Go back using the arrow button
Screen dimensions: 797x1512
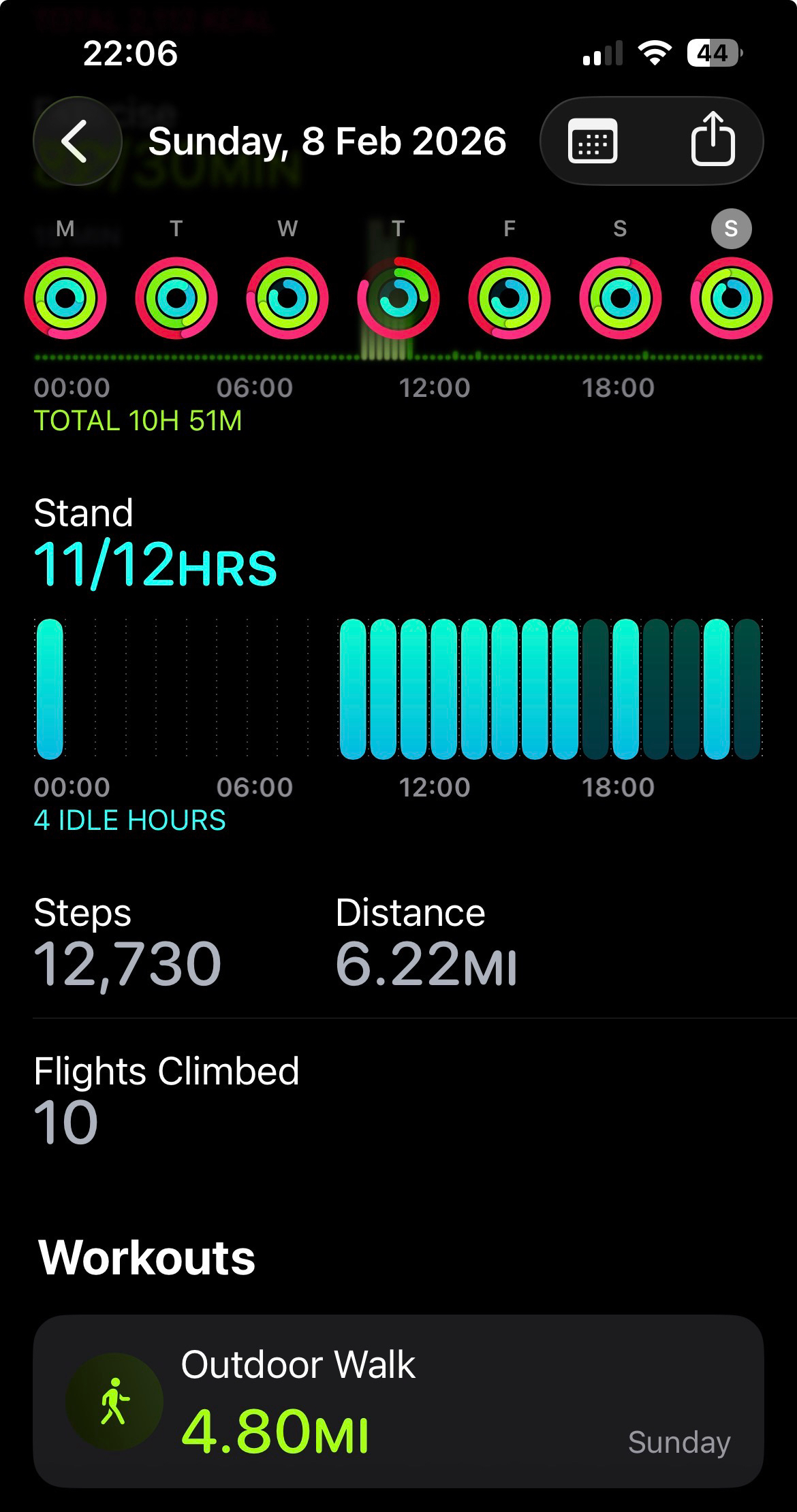pos(77,141)
